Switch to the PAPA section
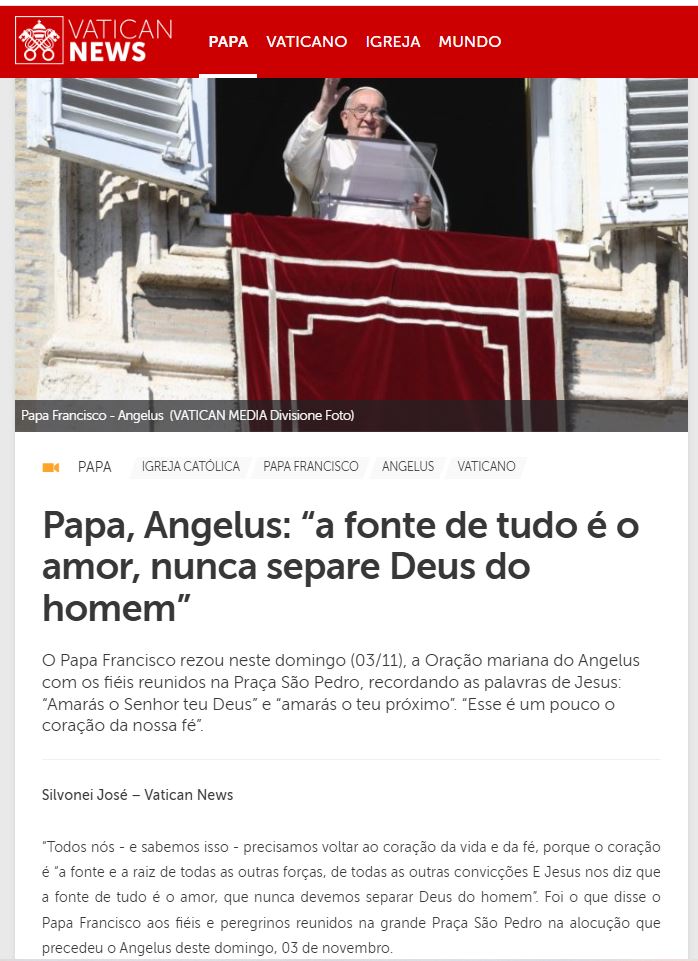The height and width of the screenshot is (961, 698). point(228,42)
